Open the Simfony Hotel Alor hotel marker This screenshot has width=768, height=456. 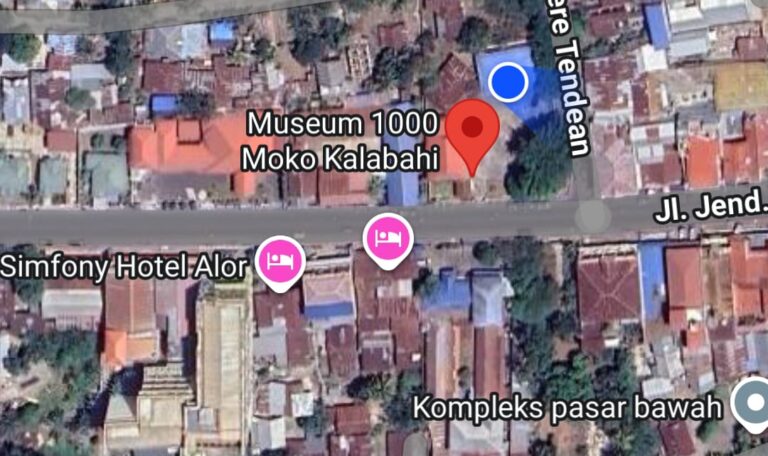tap(281, 261)
